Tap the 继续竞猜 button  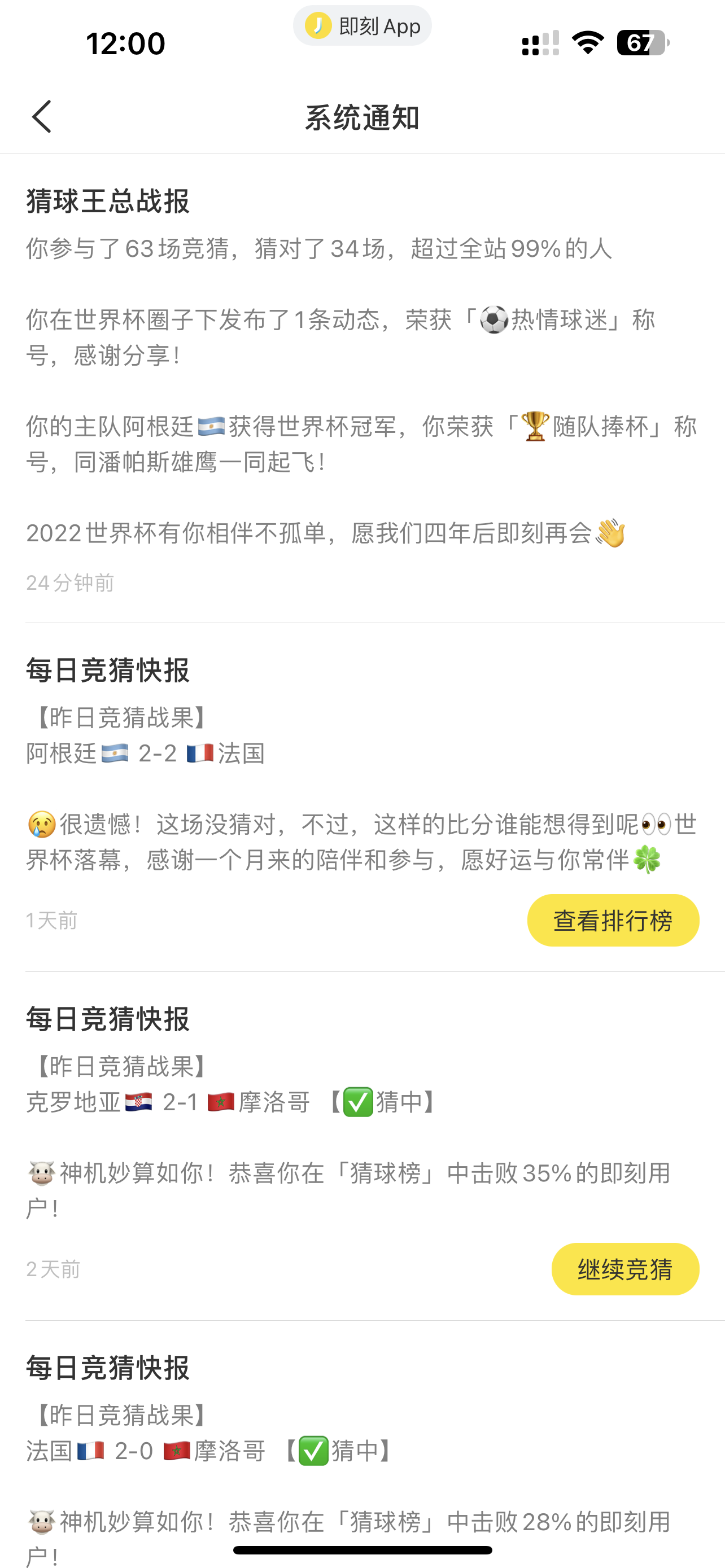tap(625, 1269)
